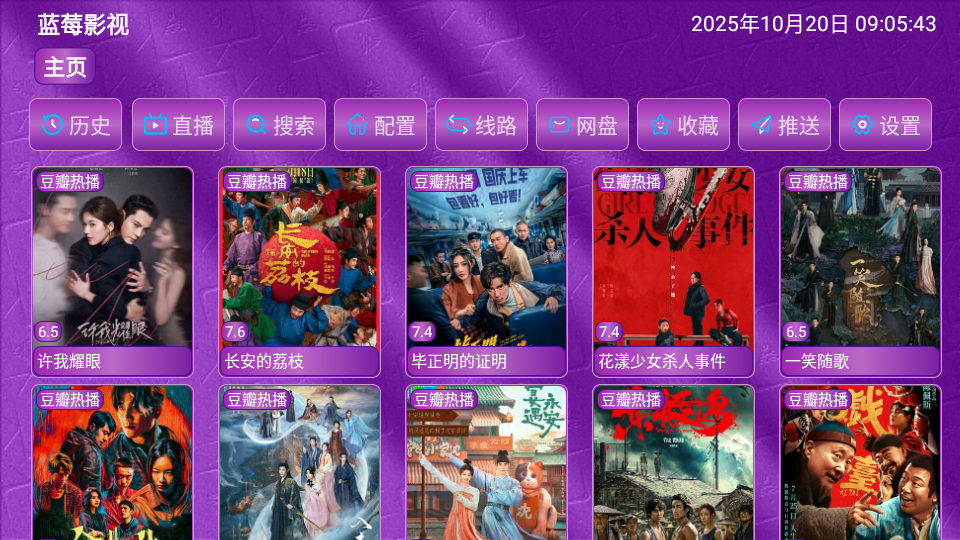Select the 主页 tab
This screenshot has width=960, height=540.
(x=65, y=67)
